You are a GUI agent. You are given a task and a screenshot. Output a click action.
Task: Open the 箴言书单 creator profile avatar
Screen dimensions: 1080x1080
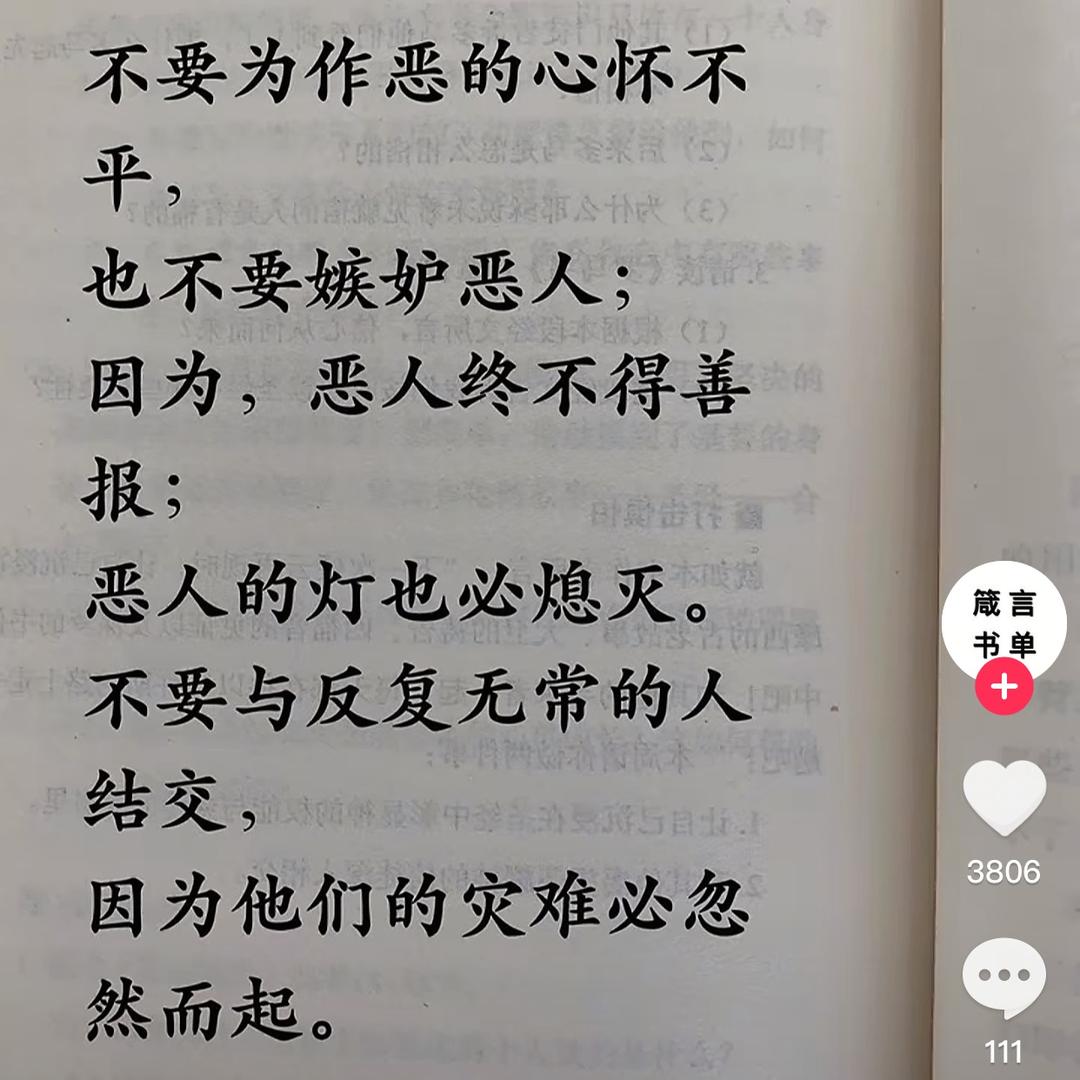tap(1003, 619)
